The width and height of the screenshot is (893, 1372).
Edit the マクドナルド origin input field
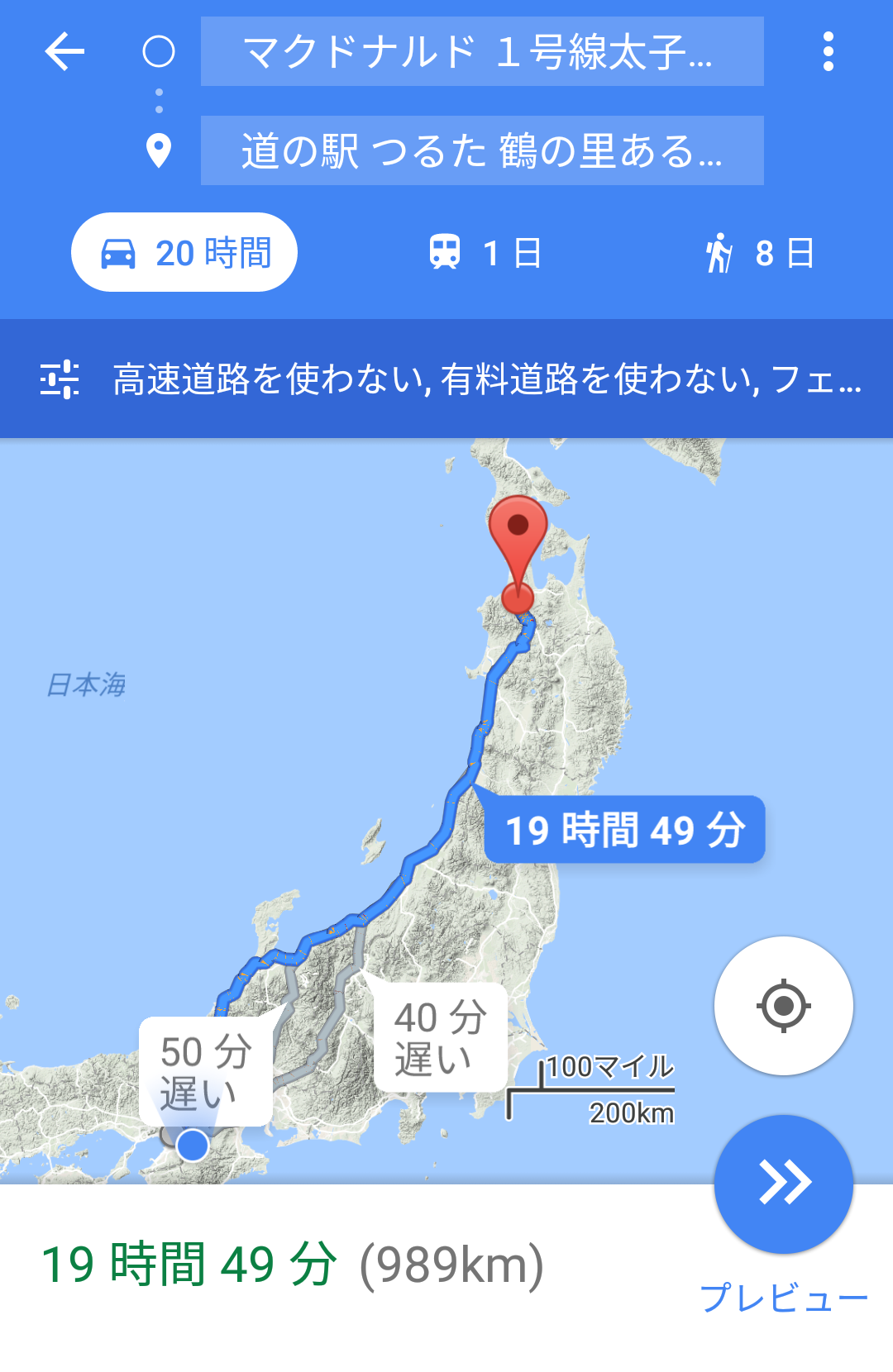[481, 53]
